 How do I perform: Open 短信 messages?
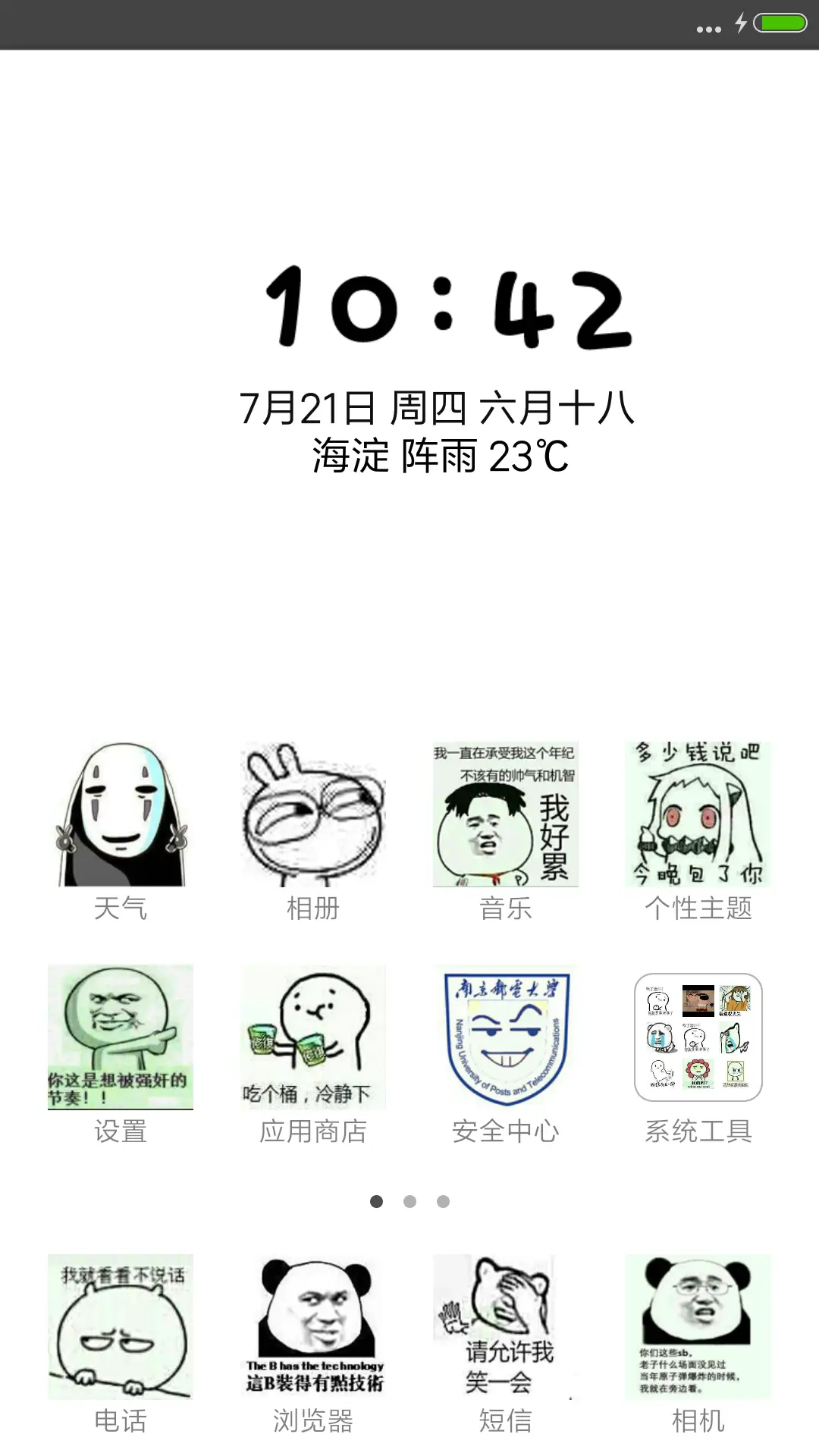click(x=506, y=1327)
